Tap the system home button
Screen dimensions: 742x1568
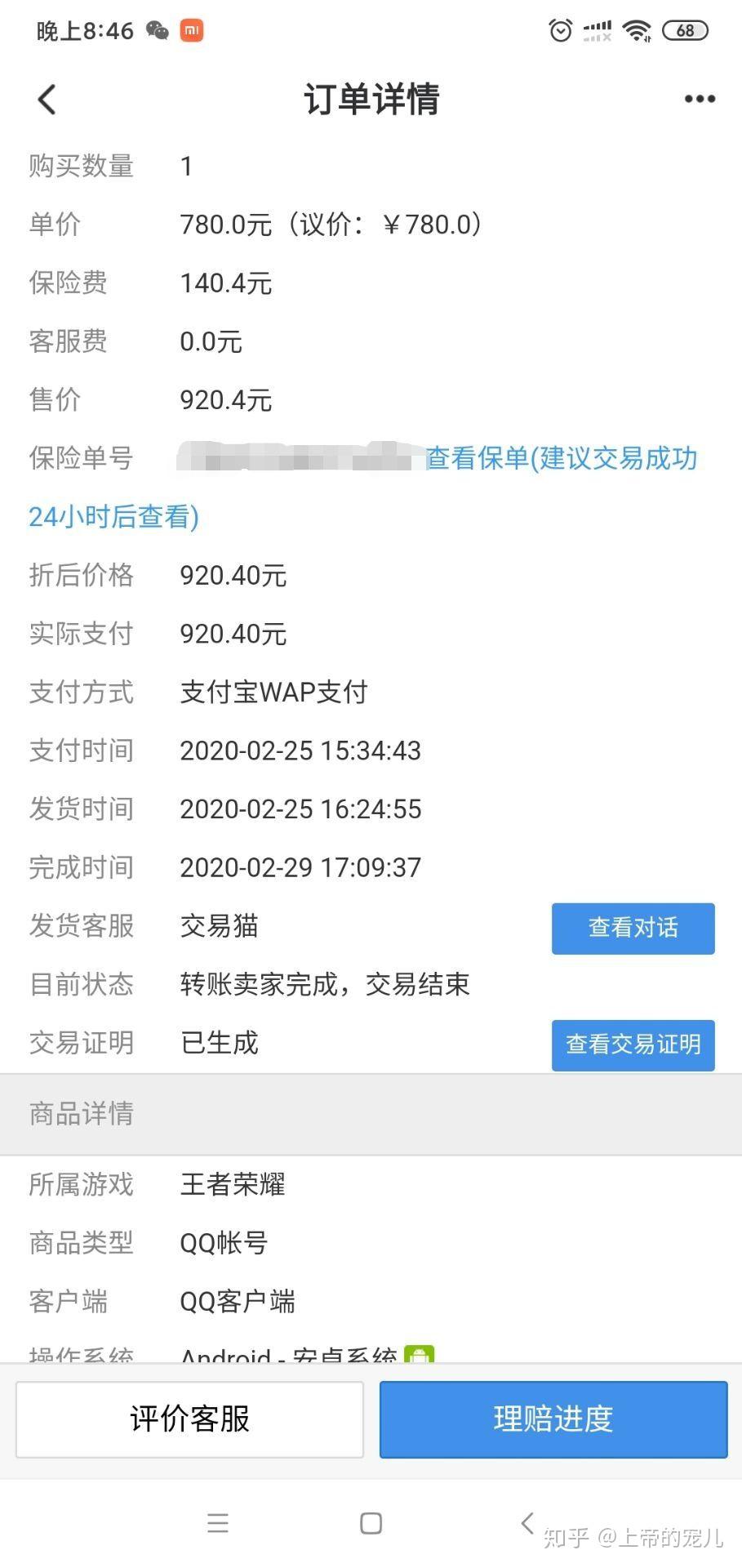tap(371, 1523)
